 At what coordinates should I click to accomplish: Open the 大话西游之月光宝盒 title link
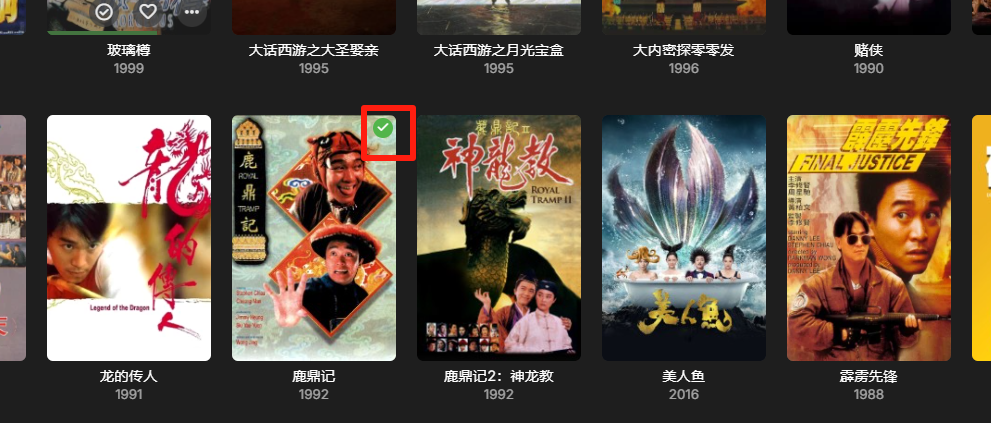(499, 50)
